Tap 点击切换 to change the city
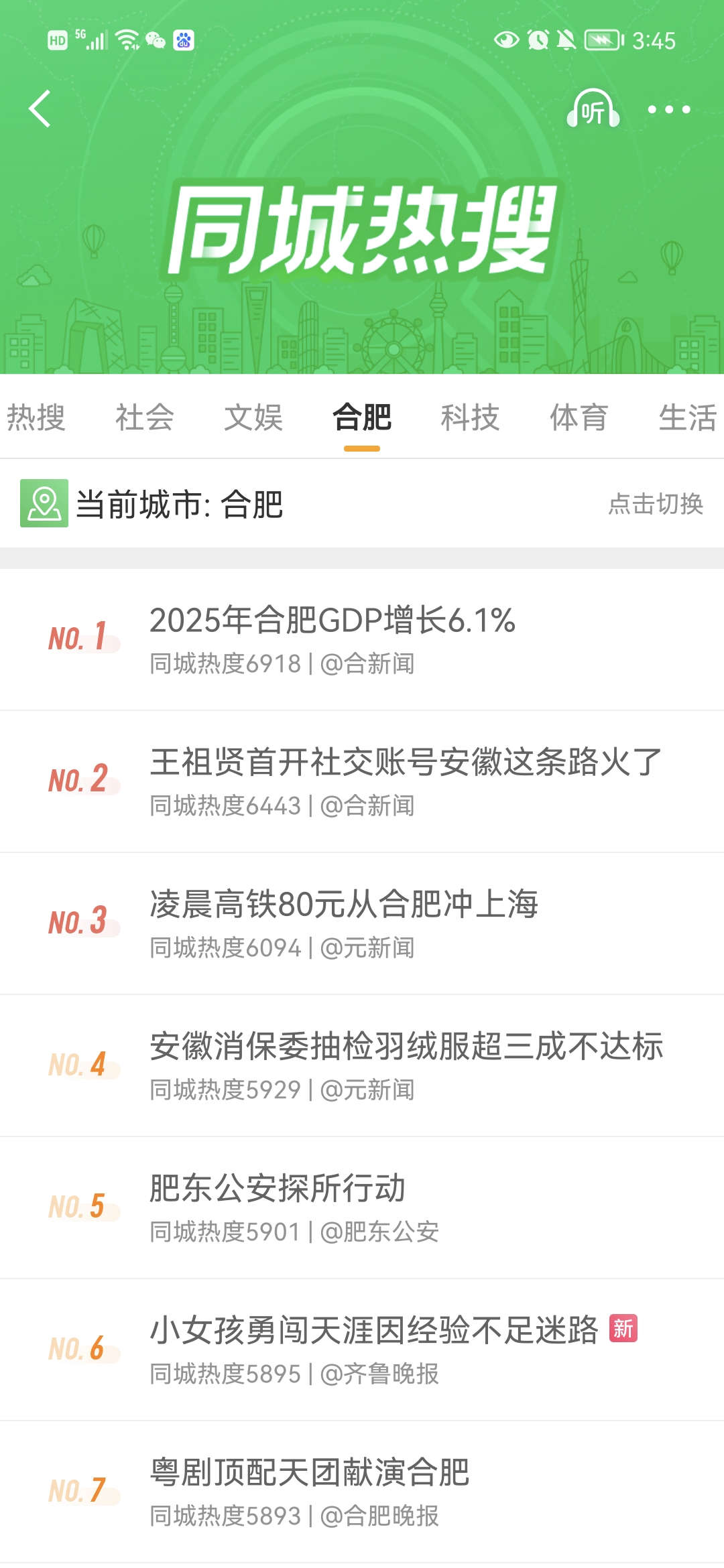The width and height of the screenshot is (724, 1568). click(x=656, y=504)
